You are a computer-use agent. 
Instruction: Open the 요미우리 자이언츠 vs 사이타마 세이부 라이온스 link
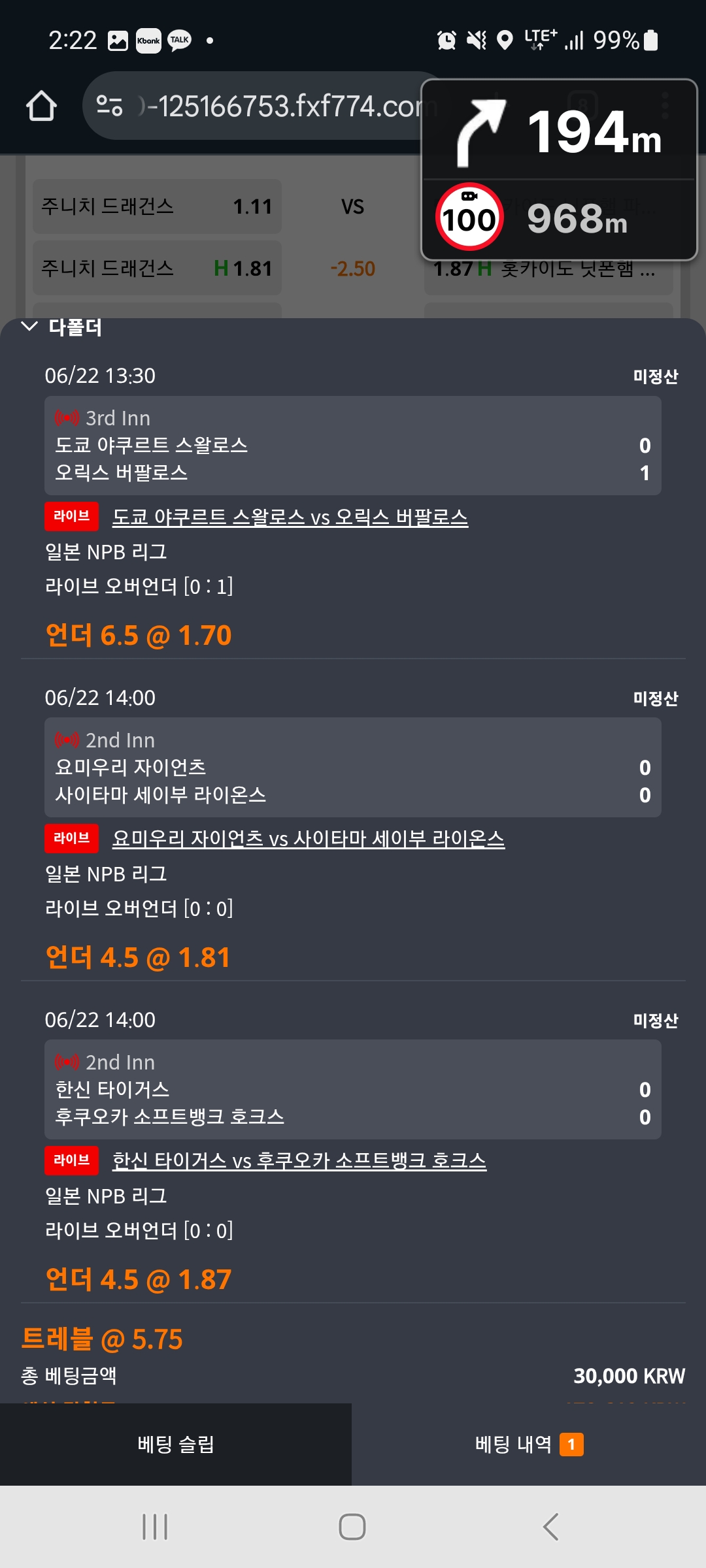309,838
